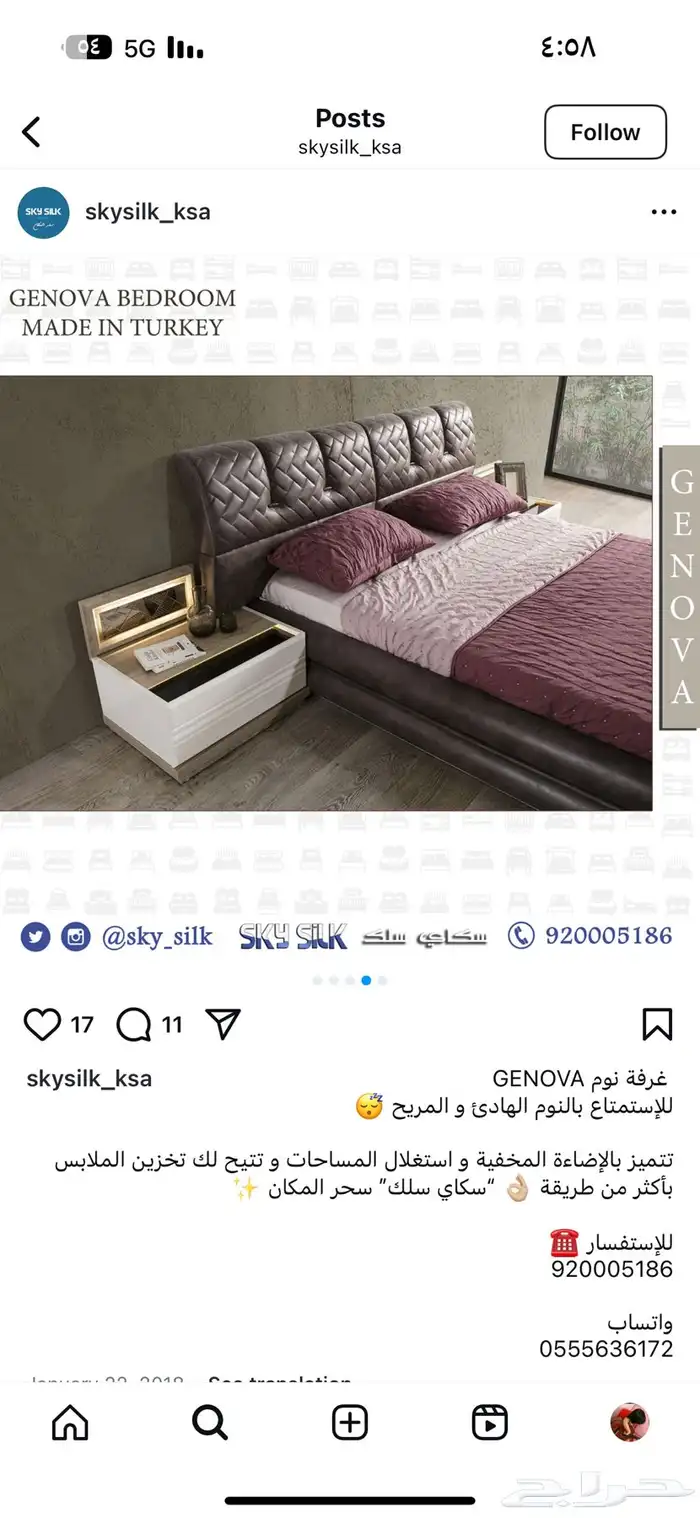The width and height of the screenshot is (700, 1518).
Task: Go back using the back arrow
Action: (32, 132)
